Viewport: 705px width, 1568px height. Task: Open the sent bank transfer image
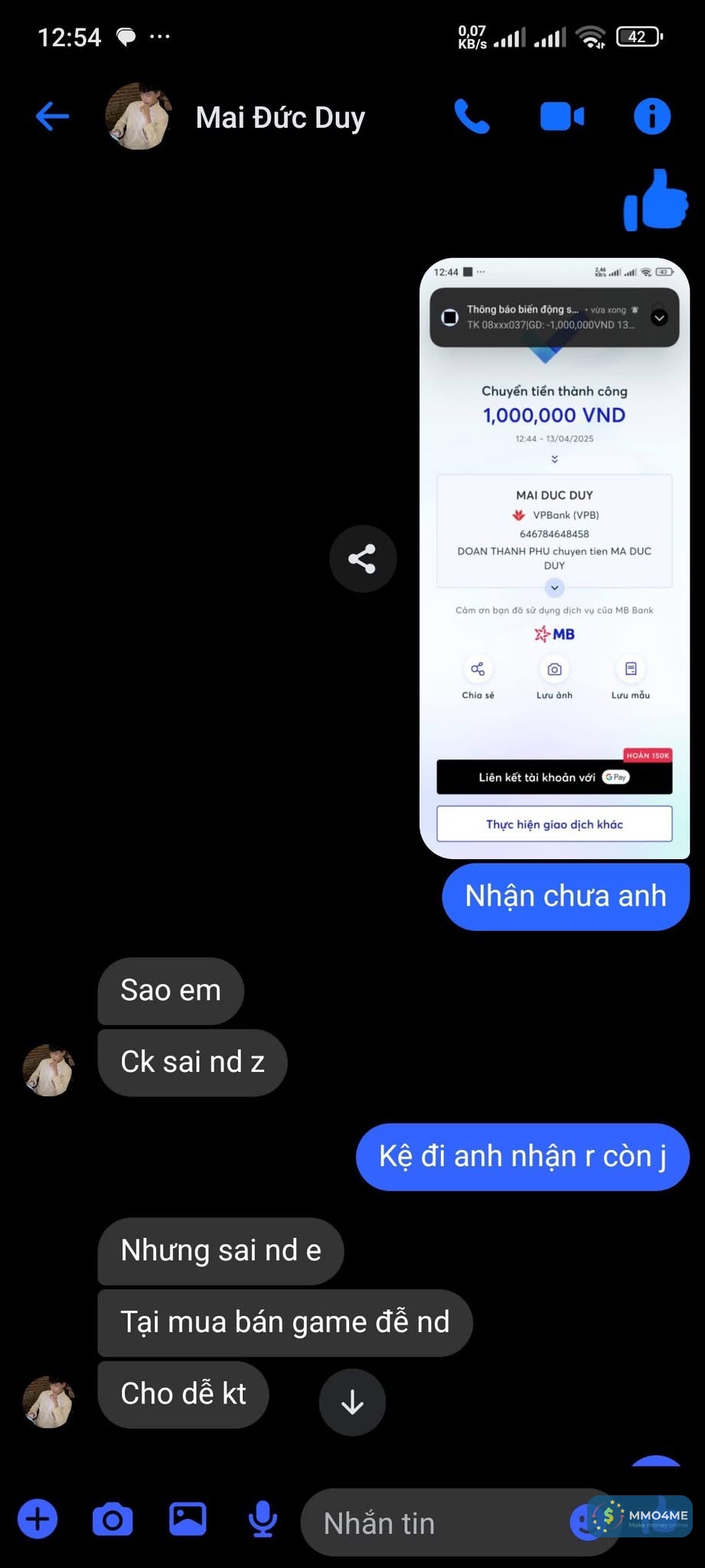554,559
